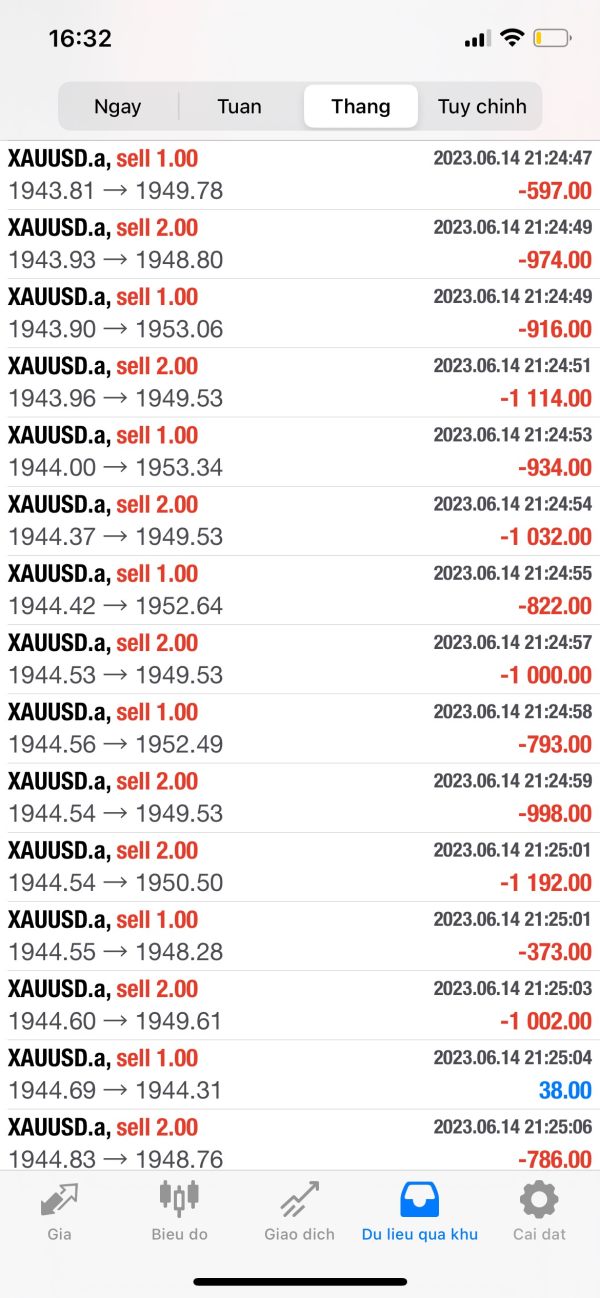The image size is (600, 1298).
Task: Show details for the -1 000.00 trade
Action: coord(300,659)
